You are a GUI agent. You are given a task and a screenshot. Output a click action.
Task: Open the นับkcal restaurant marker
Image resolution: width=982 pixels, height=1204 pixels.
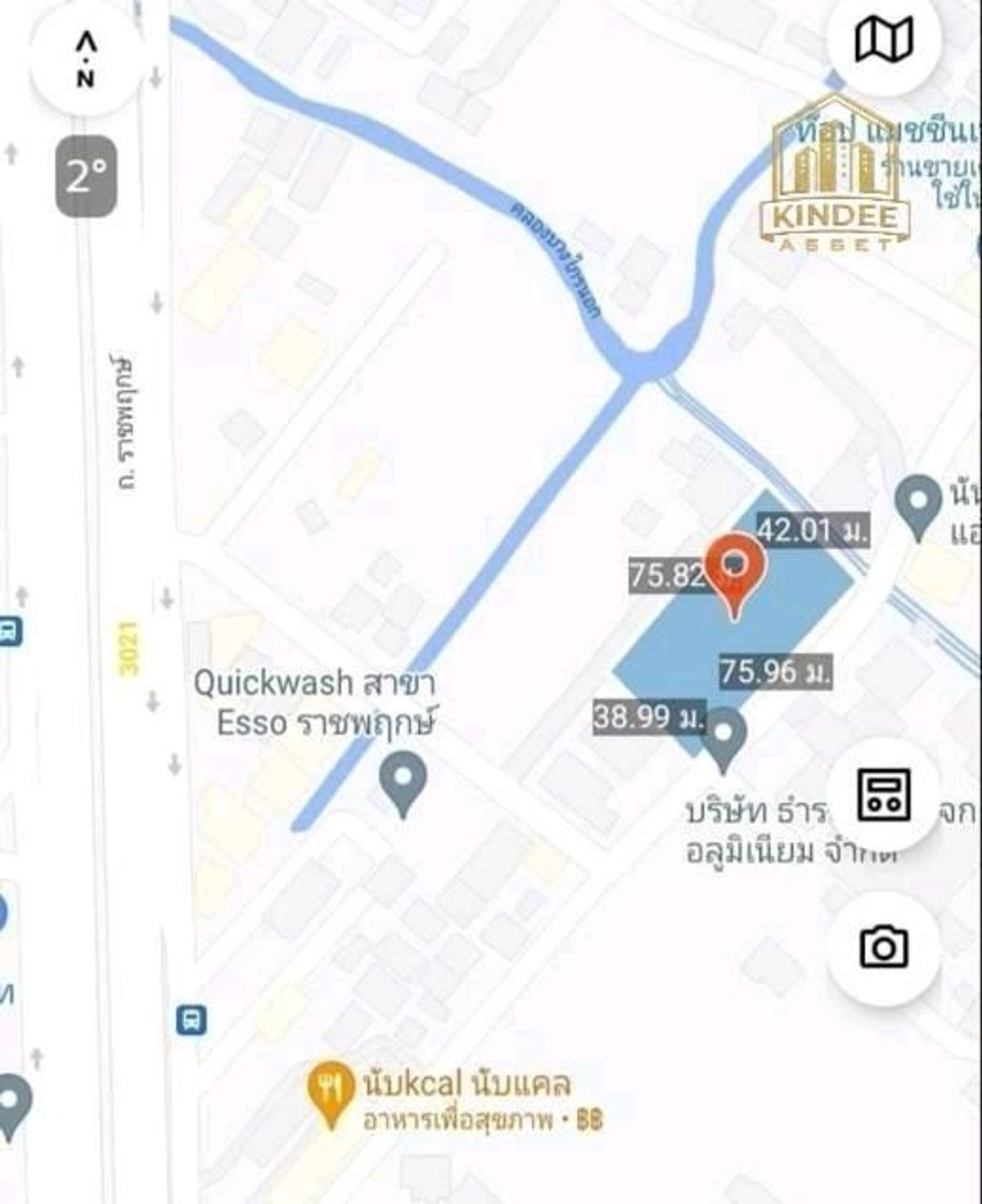point(331,1092)
